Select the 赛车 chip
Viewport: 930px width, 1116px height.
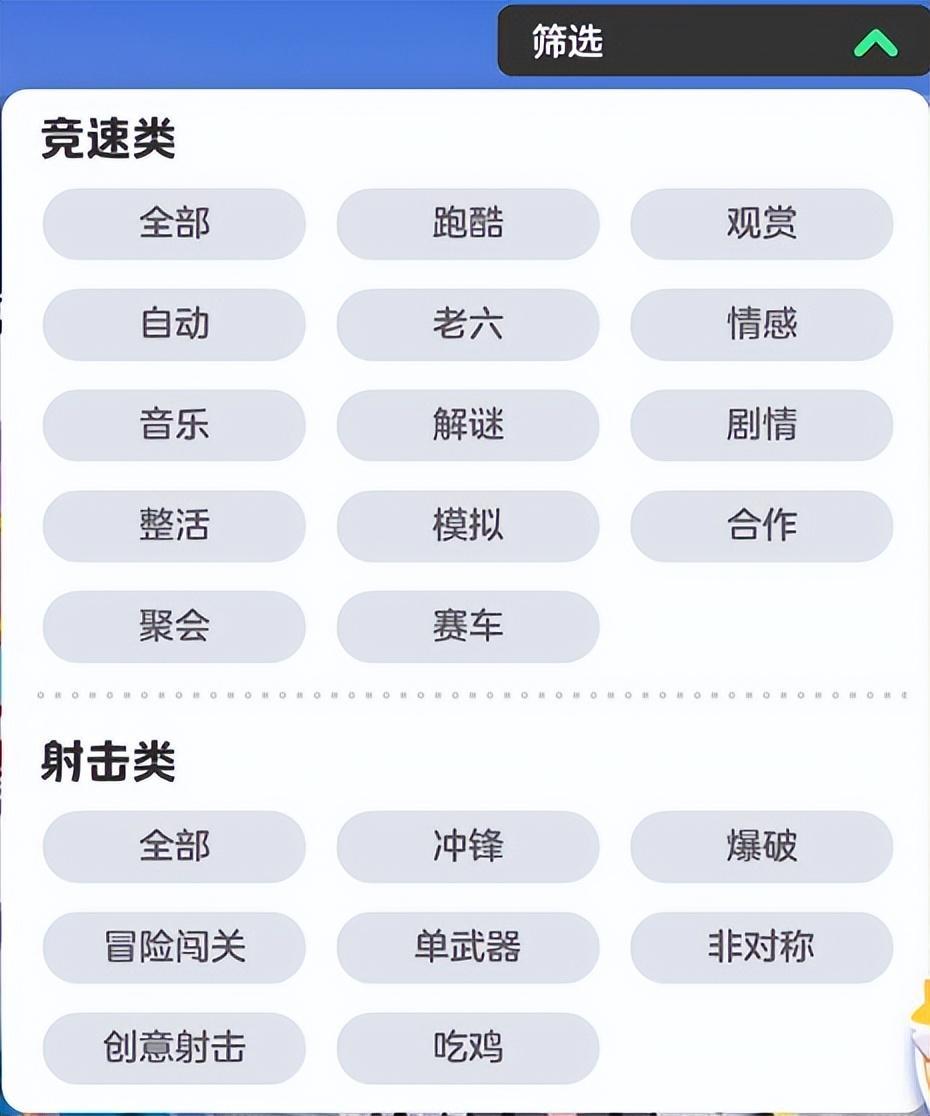coord(468,627)
